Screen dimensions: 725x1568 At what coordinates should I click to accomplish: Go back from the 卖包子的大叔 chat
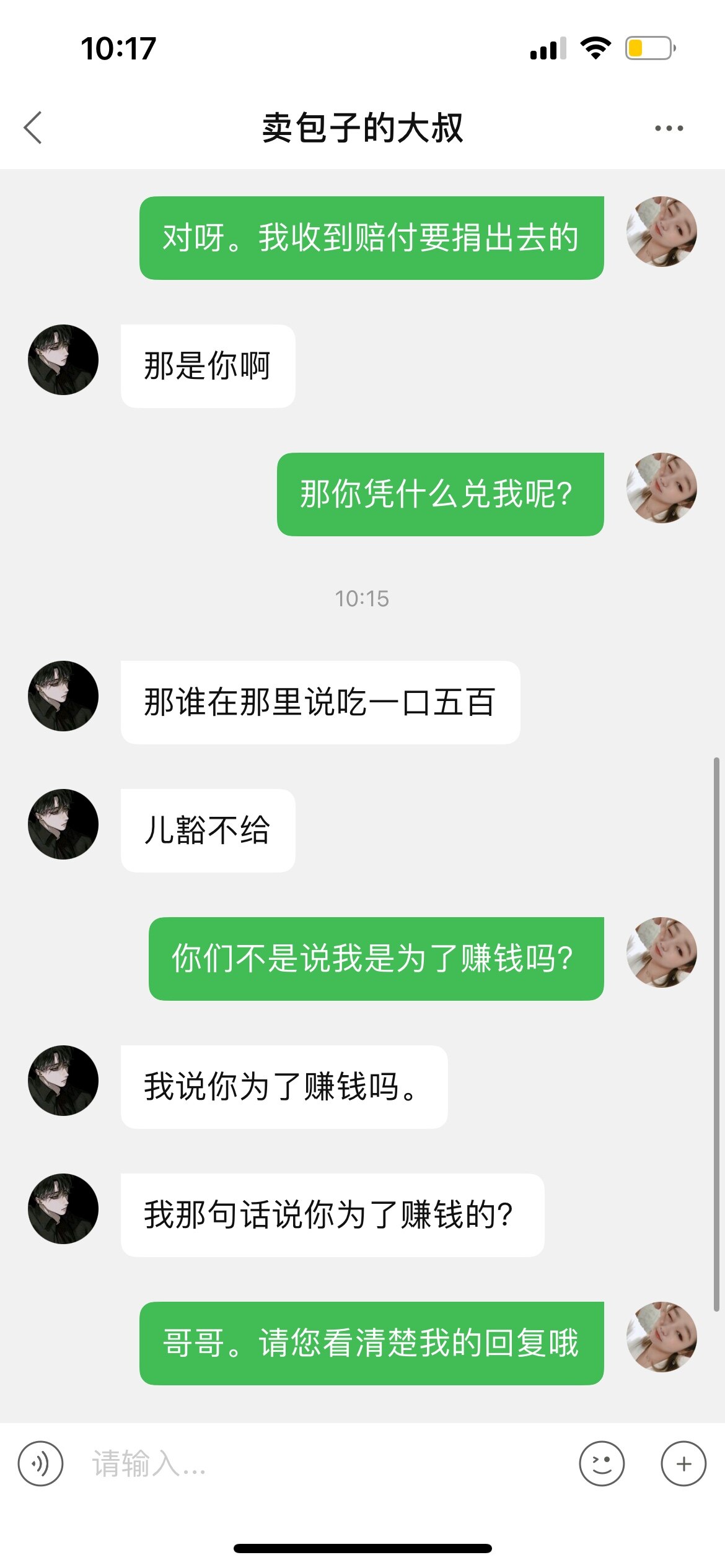point(33,128)
